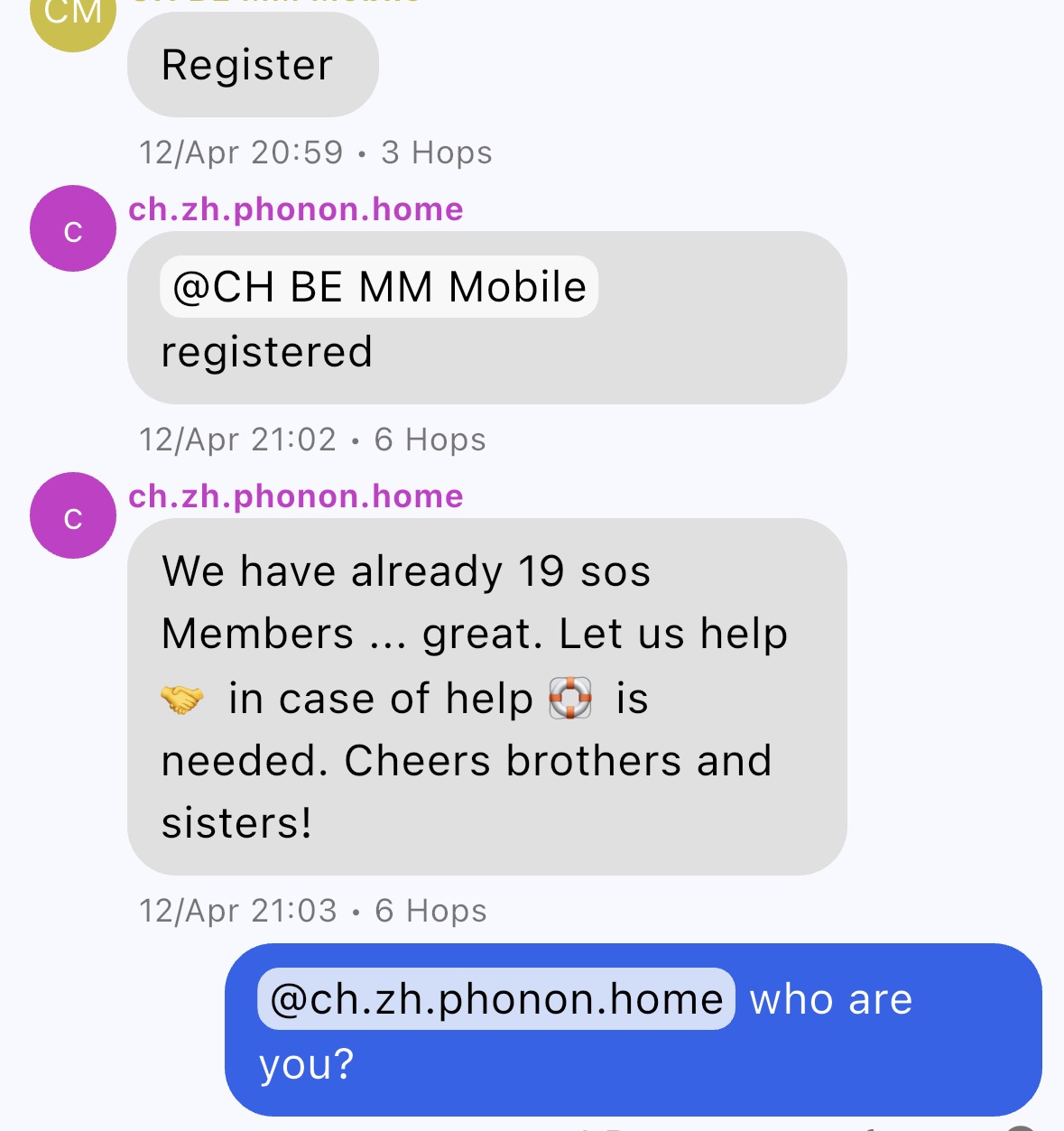The width and height of the screenshot is (1064, 1131).
Task: Tap the yellow CM avatar beside the "Register" message
Action: click(x=73, y=18)
